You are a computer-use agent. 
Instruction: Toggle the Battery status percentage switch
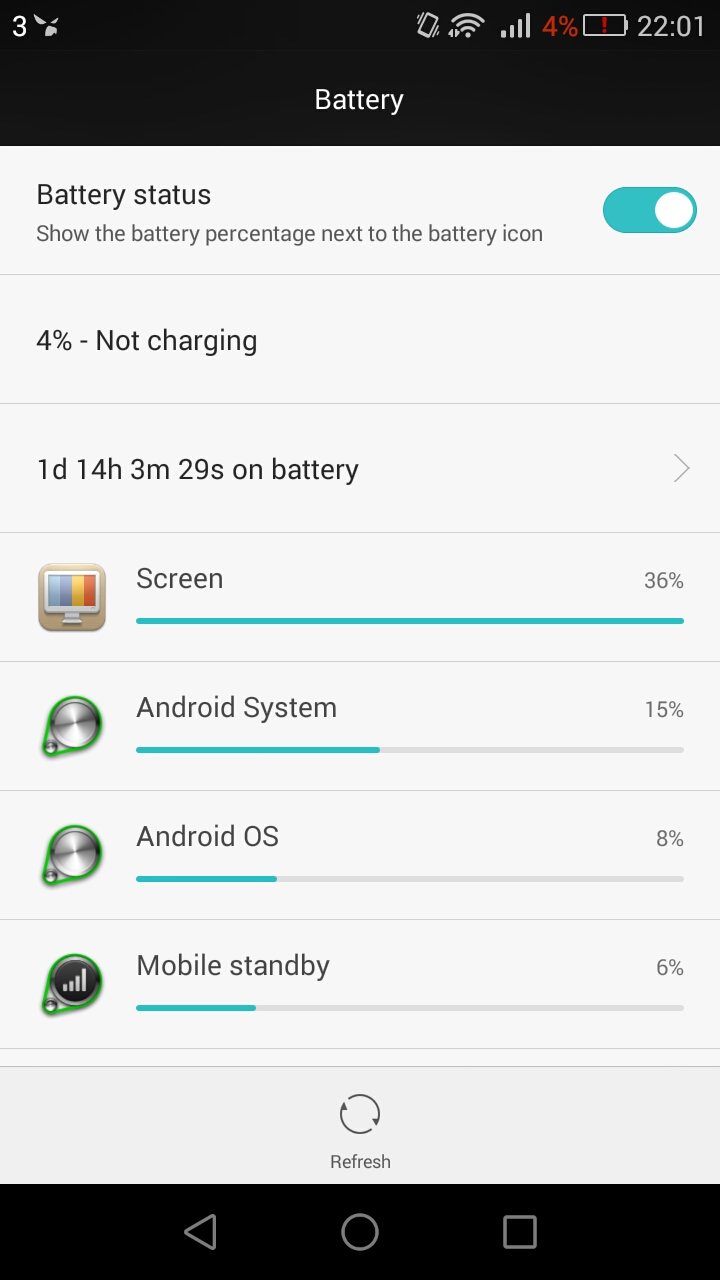pos(649,210)
